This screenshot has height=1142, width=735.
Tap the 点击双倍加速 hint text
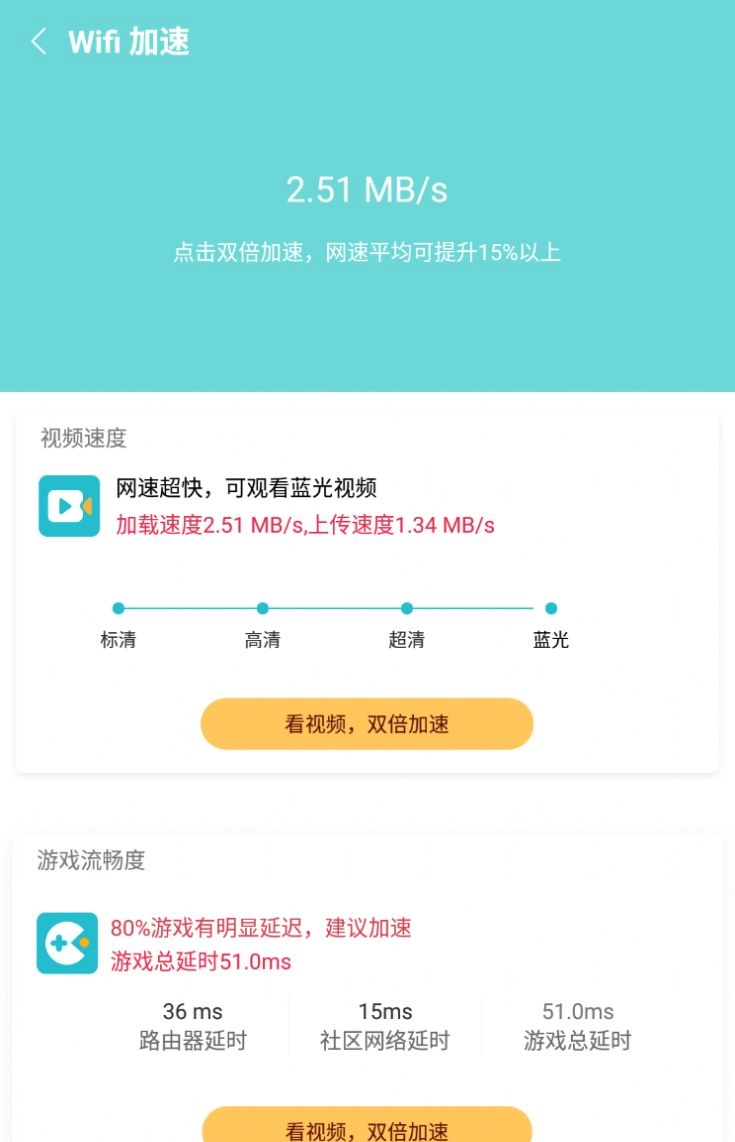click(x=367, y=252)
